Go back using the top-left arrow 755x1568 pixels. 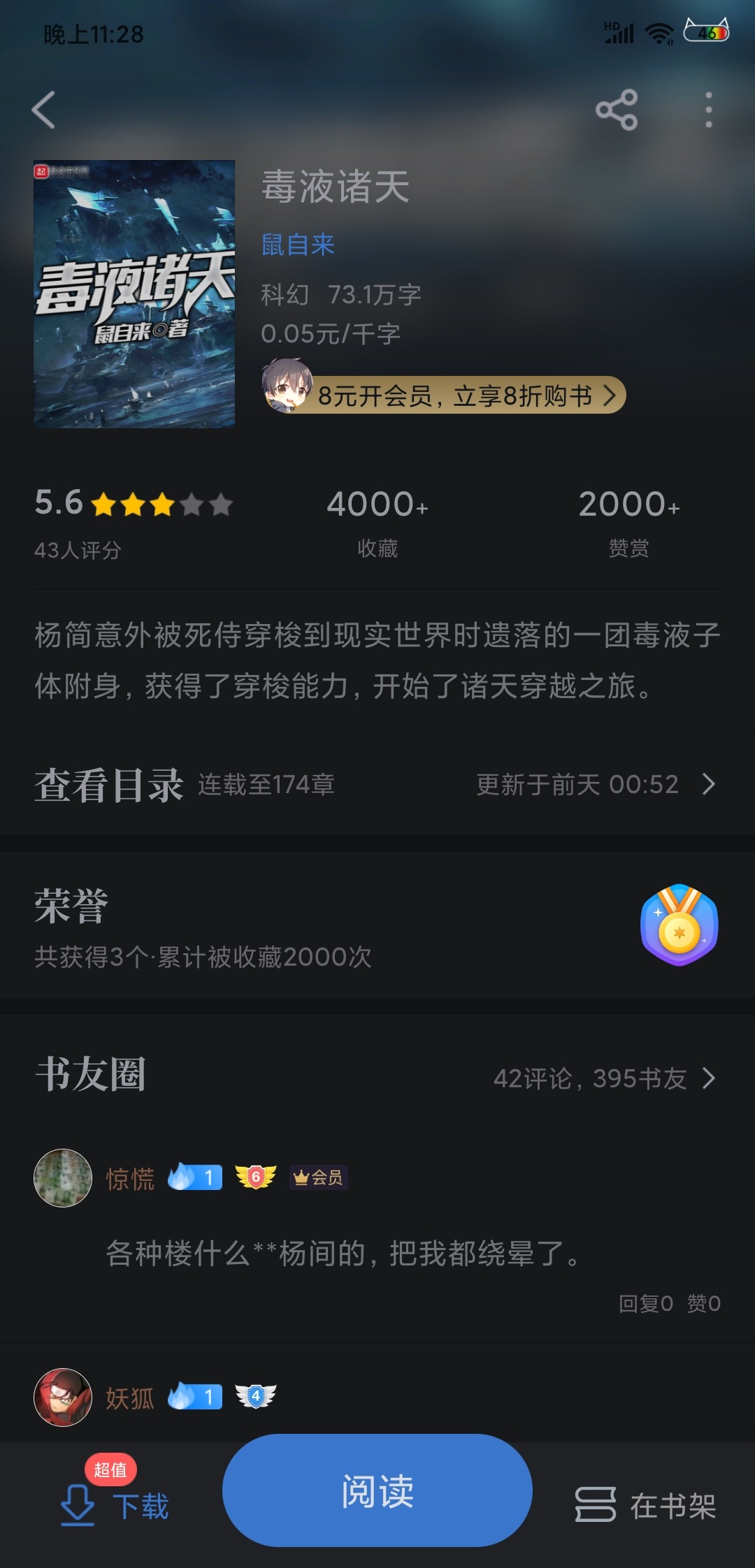pos(43,110)
